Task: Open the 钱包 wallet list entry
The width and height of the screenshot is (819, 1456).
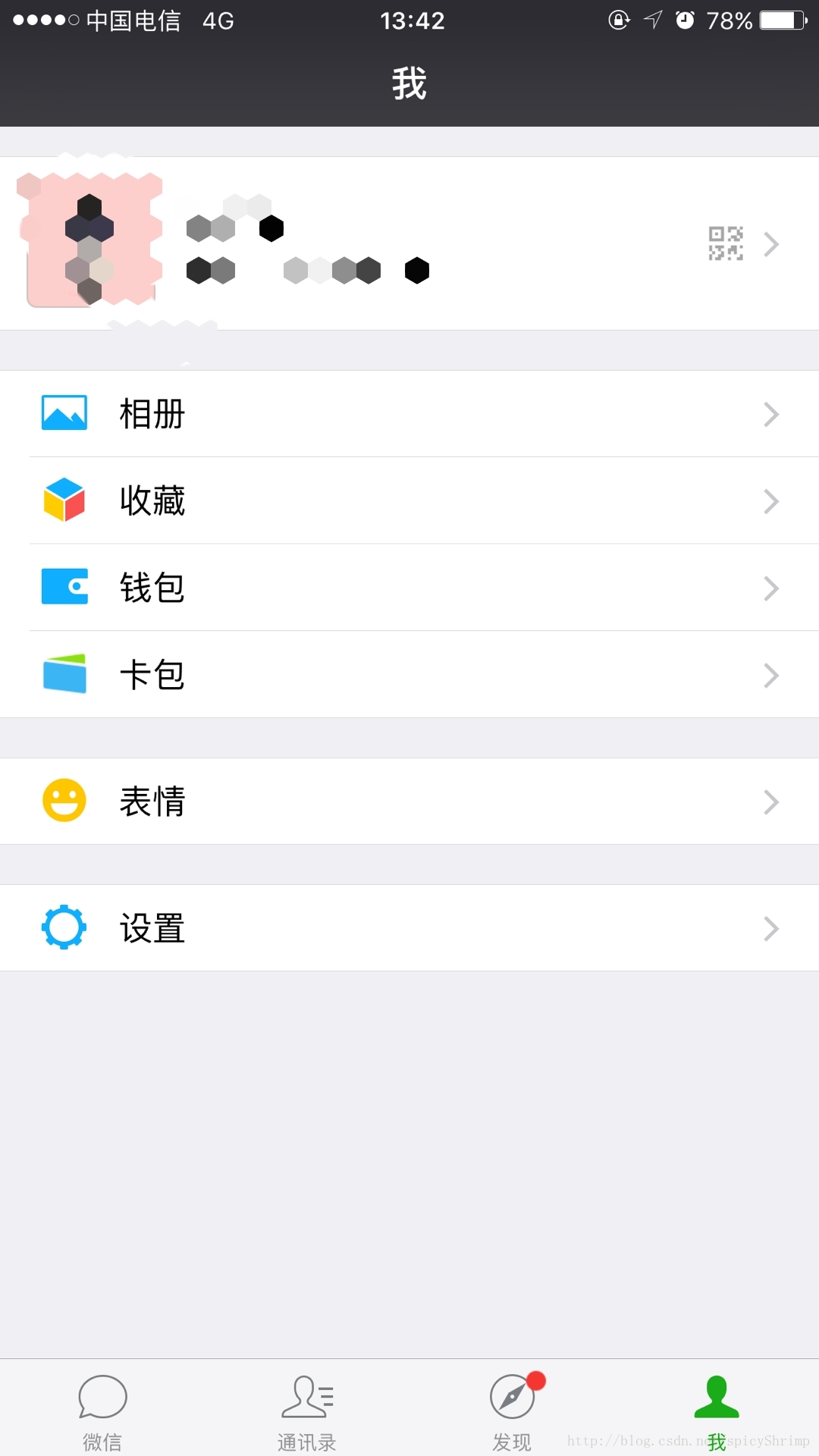Action: [x=152, y=588]
